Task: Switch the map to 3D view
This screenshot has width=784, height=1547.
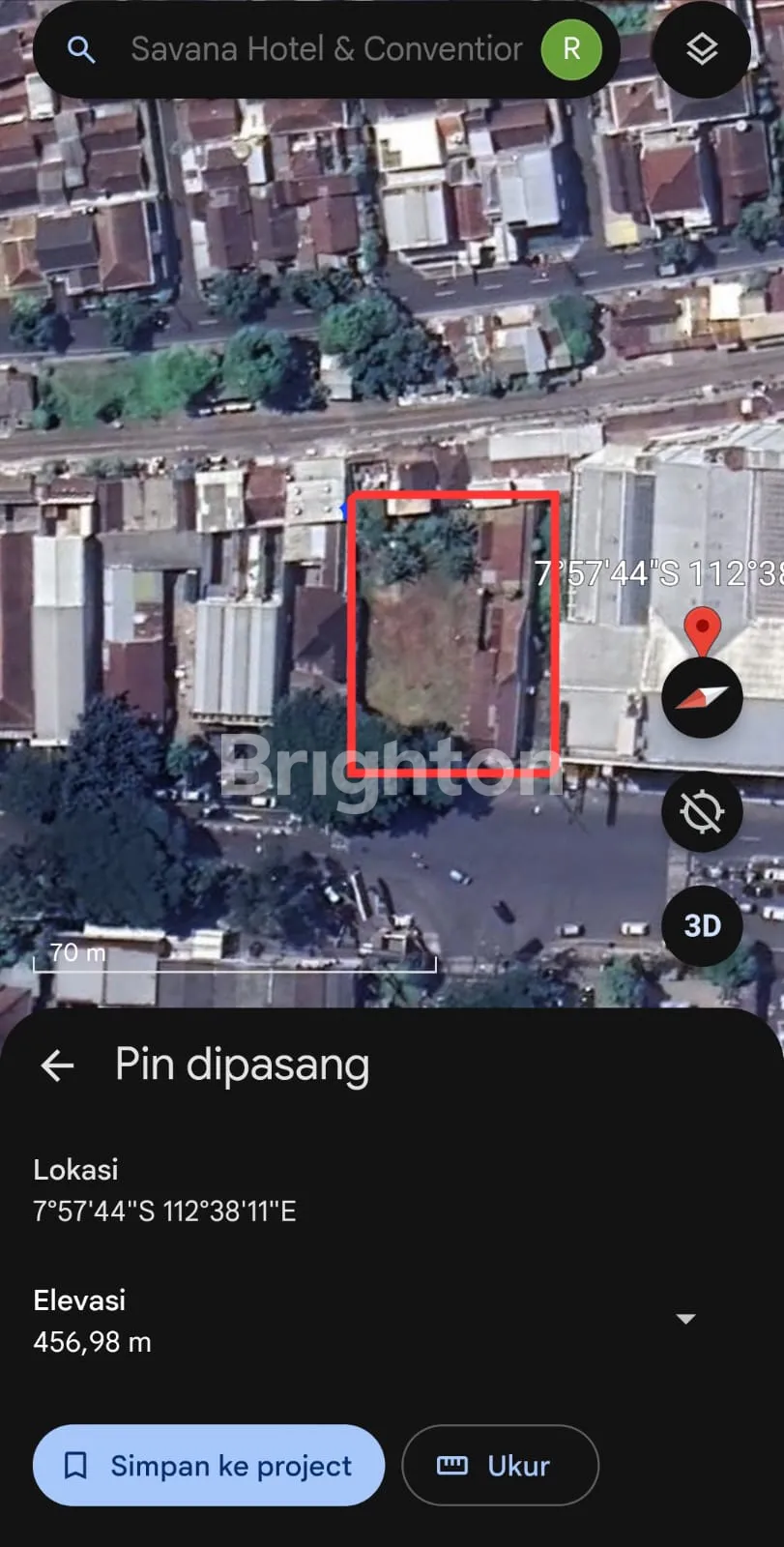Action: [702, 925]
